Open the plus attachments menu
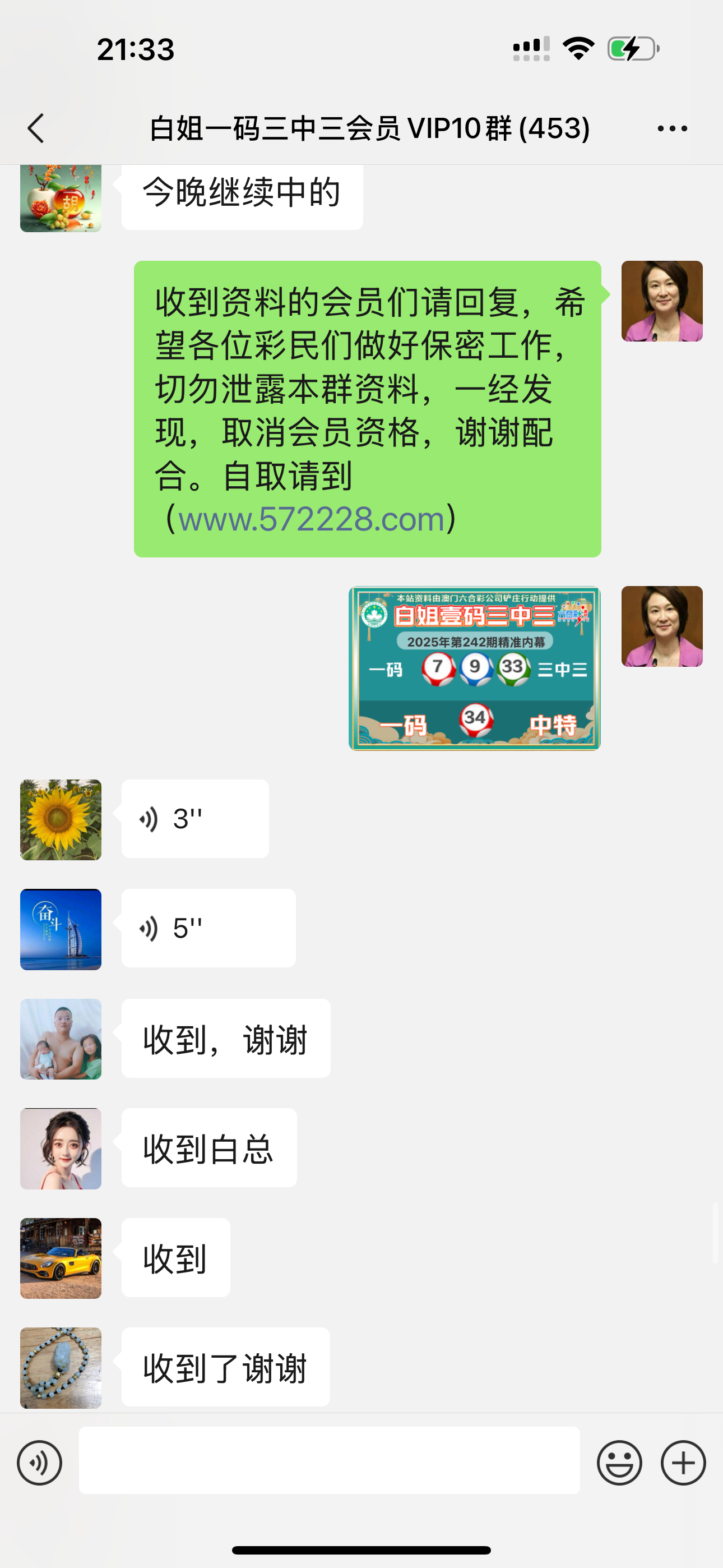The image size is (723, 1568). (683, 1463)
